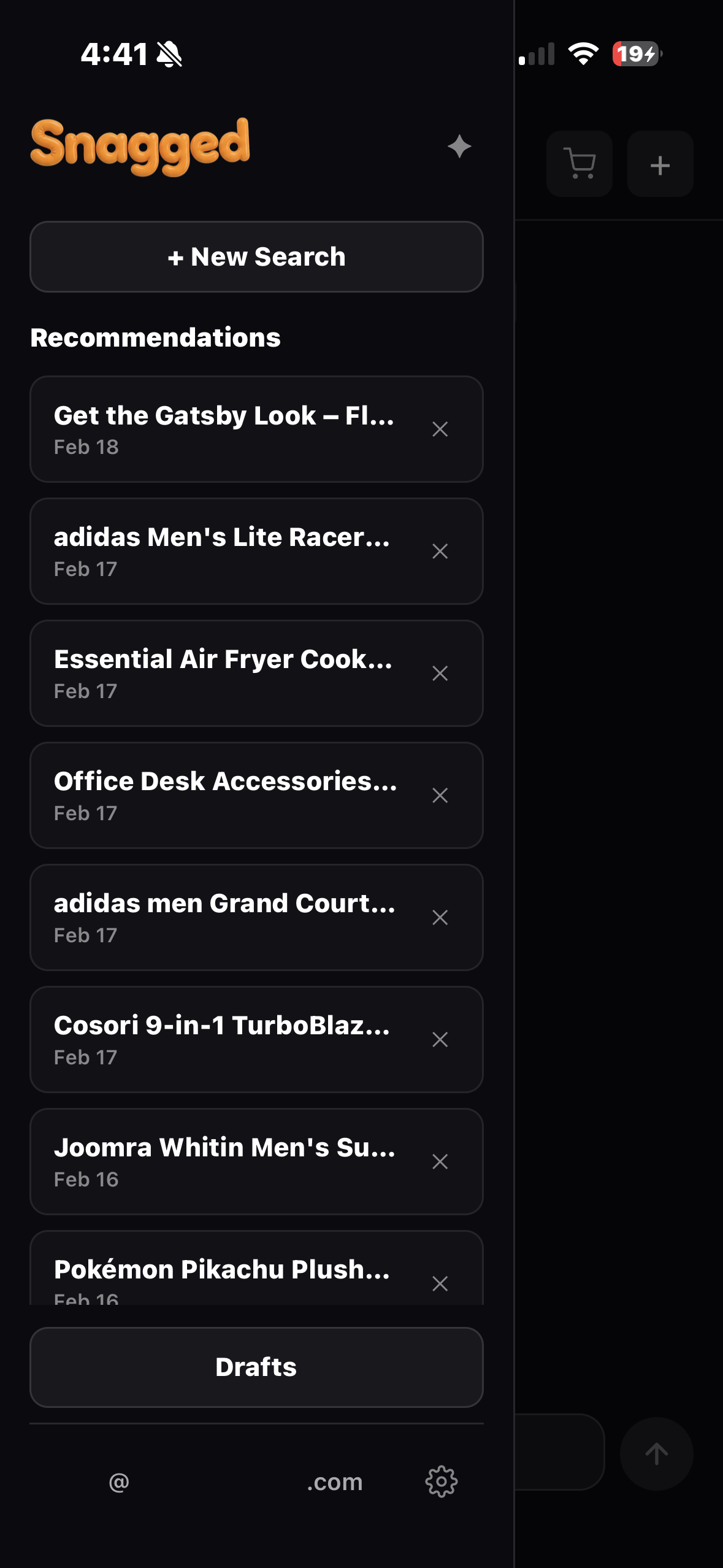Dismiss the Gatsby Look recommendation
Screen dimensions: 723x1568
click(440, 429)
